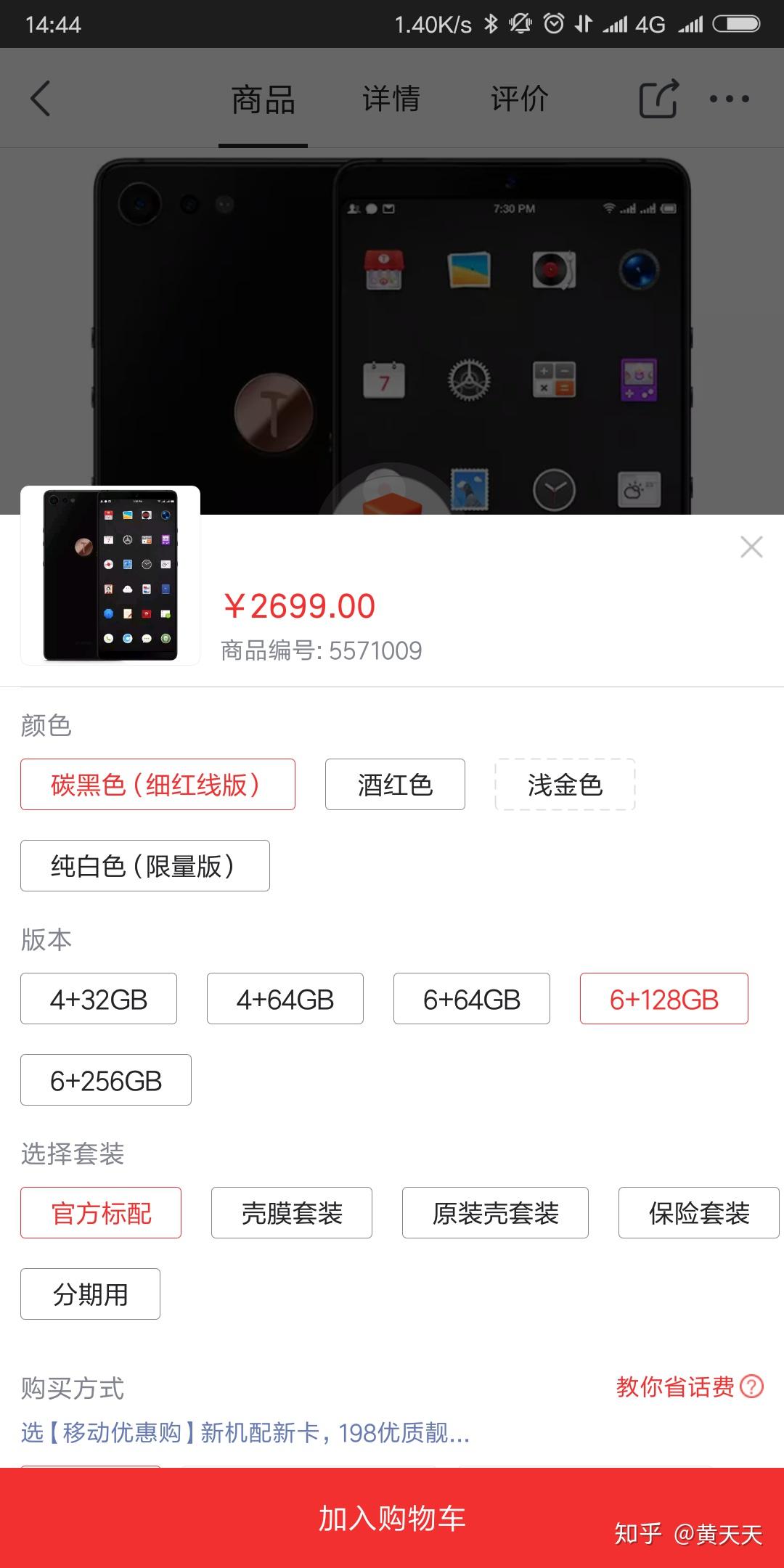
Task: Tap 加入购物车 to add to cart
Action: click(x=392, y=1518)
